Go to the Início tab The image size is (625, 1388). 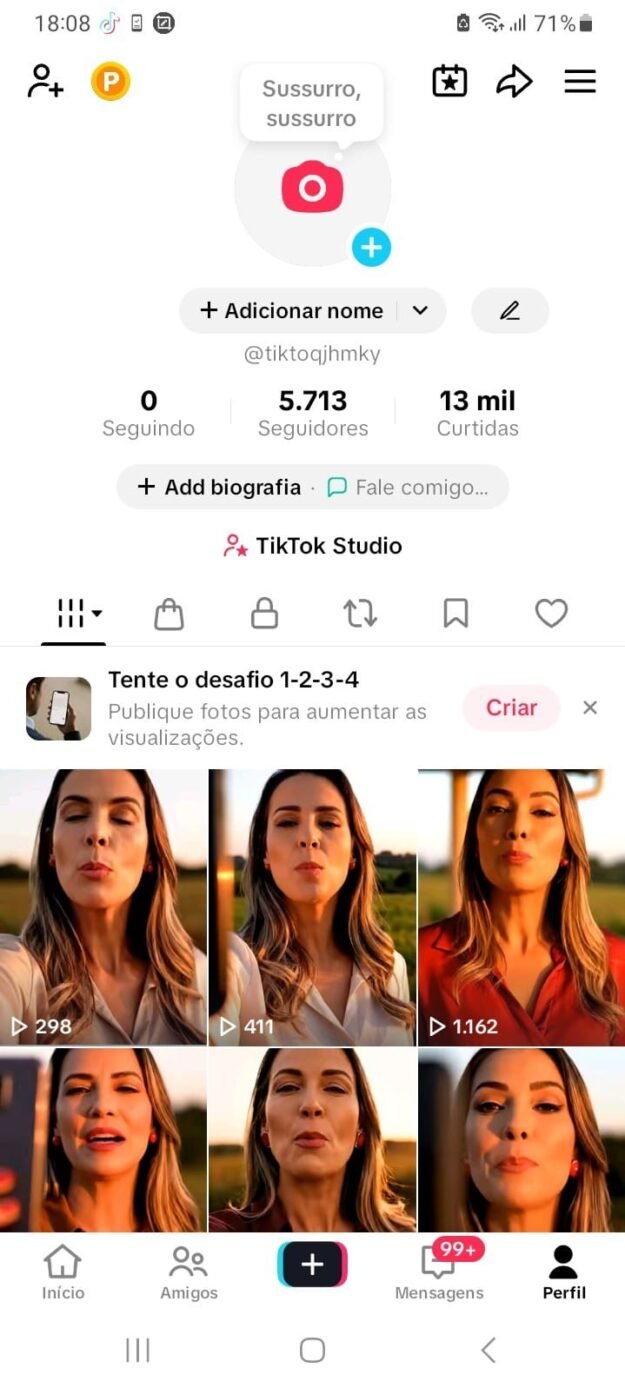click(x=63, y=1272)
